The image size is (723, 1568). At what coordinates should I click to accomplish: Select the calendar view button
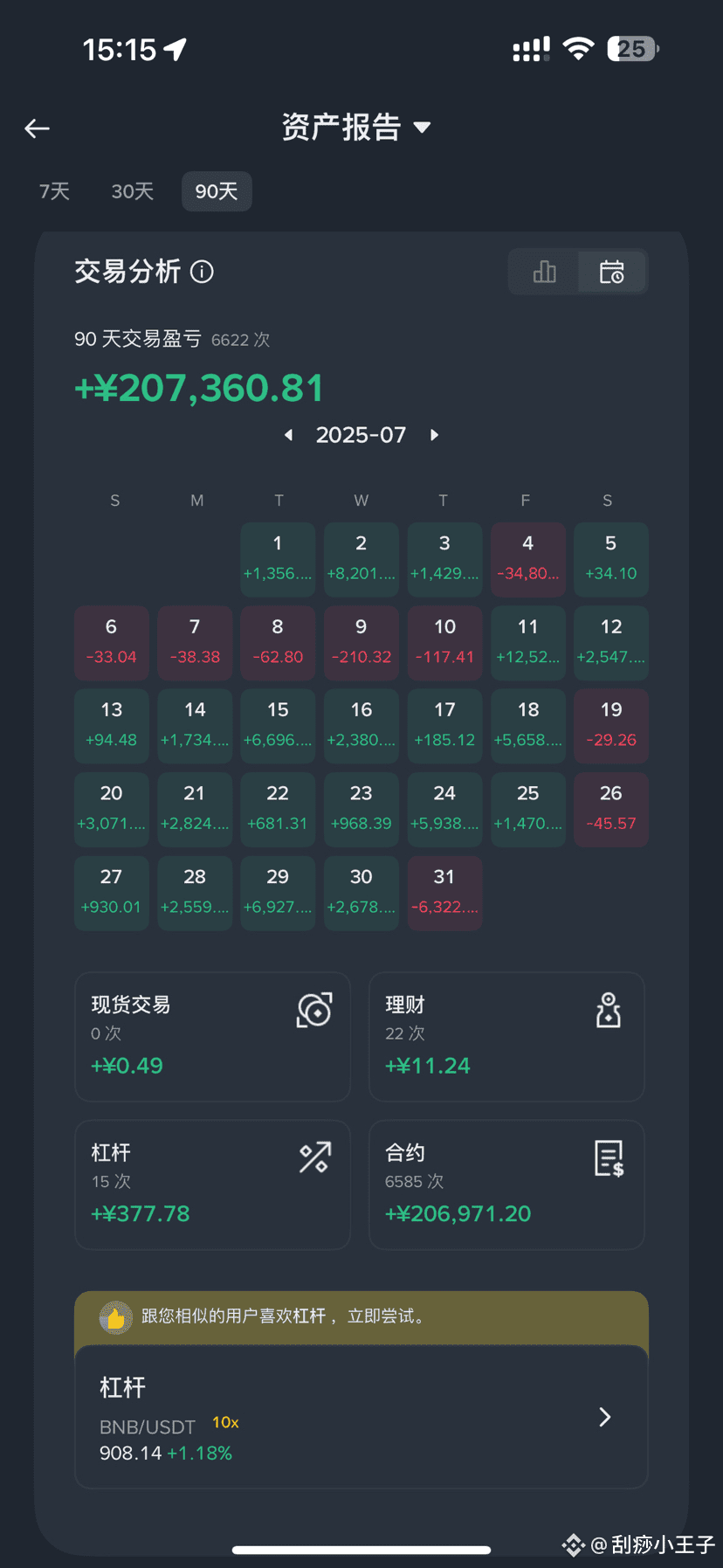pos(612,272)
